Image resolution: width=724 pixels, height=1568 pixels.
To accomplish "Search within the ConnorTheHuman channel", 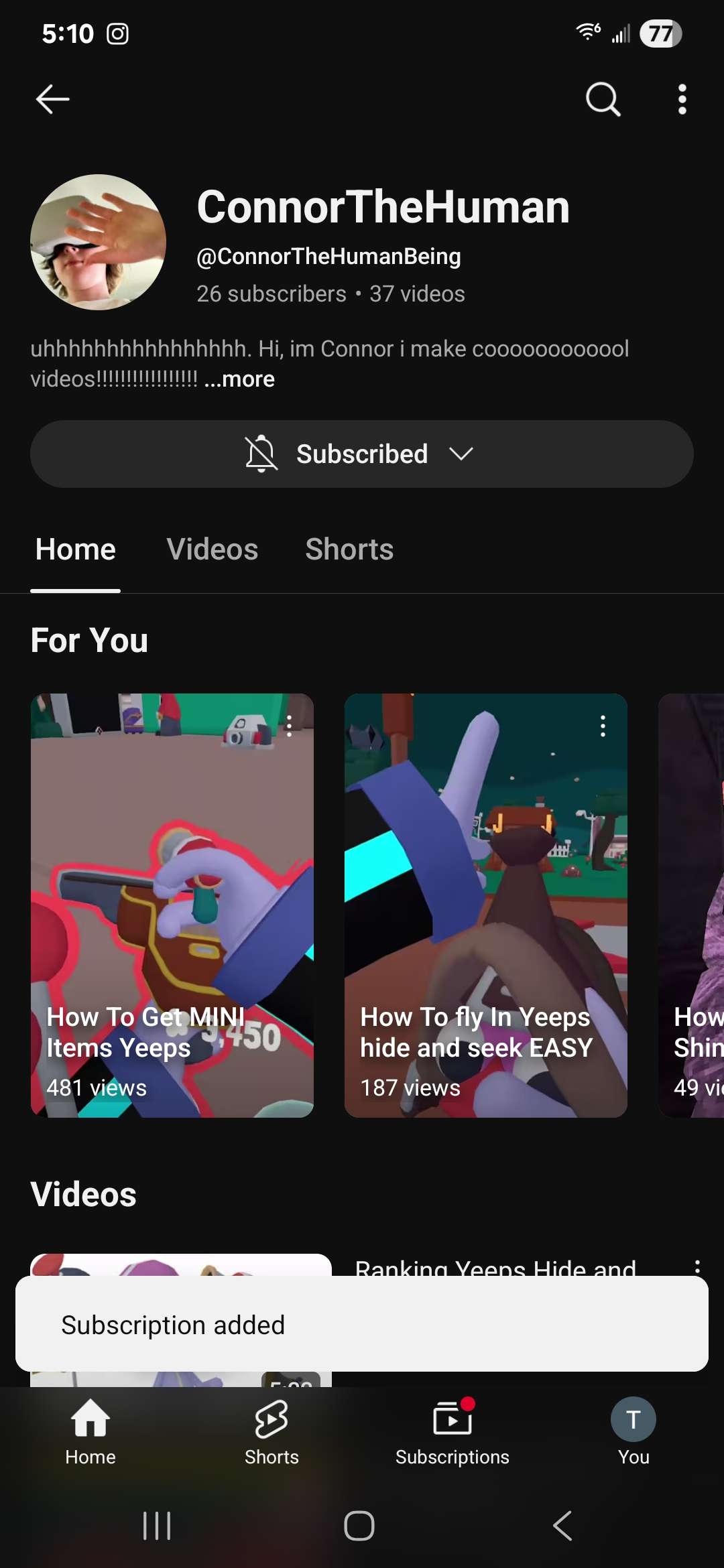I will [603, 100].
